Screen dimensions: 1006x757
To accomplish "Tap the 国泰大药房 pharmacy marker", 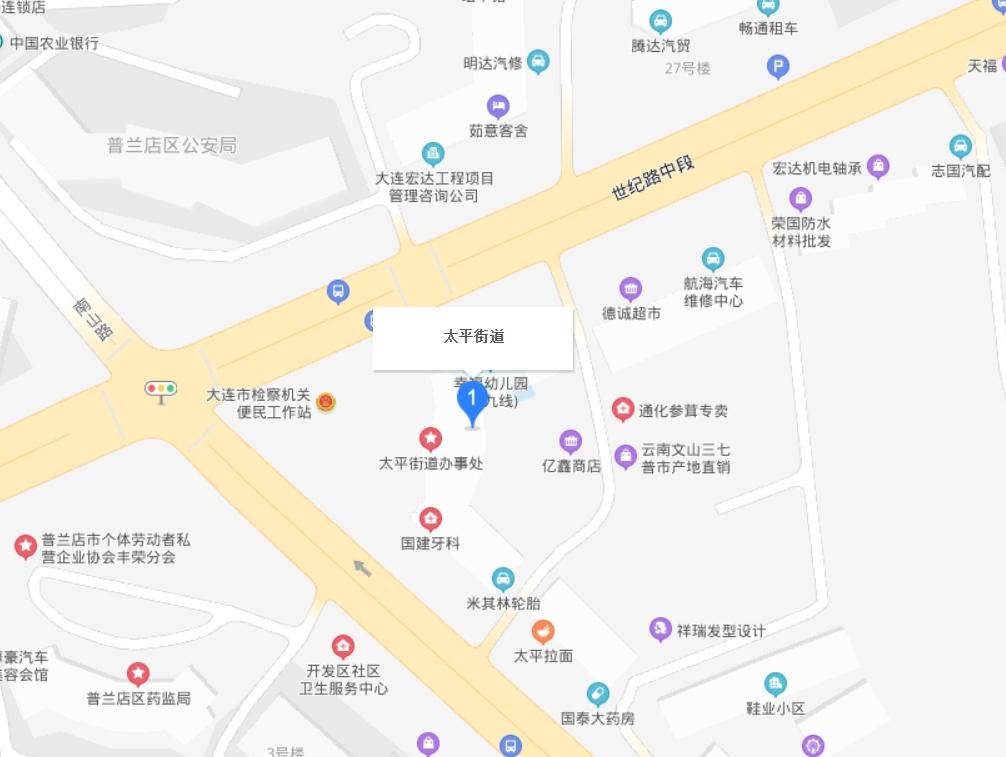I will tap(598, 693).
